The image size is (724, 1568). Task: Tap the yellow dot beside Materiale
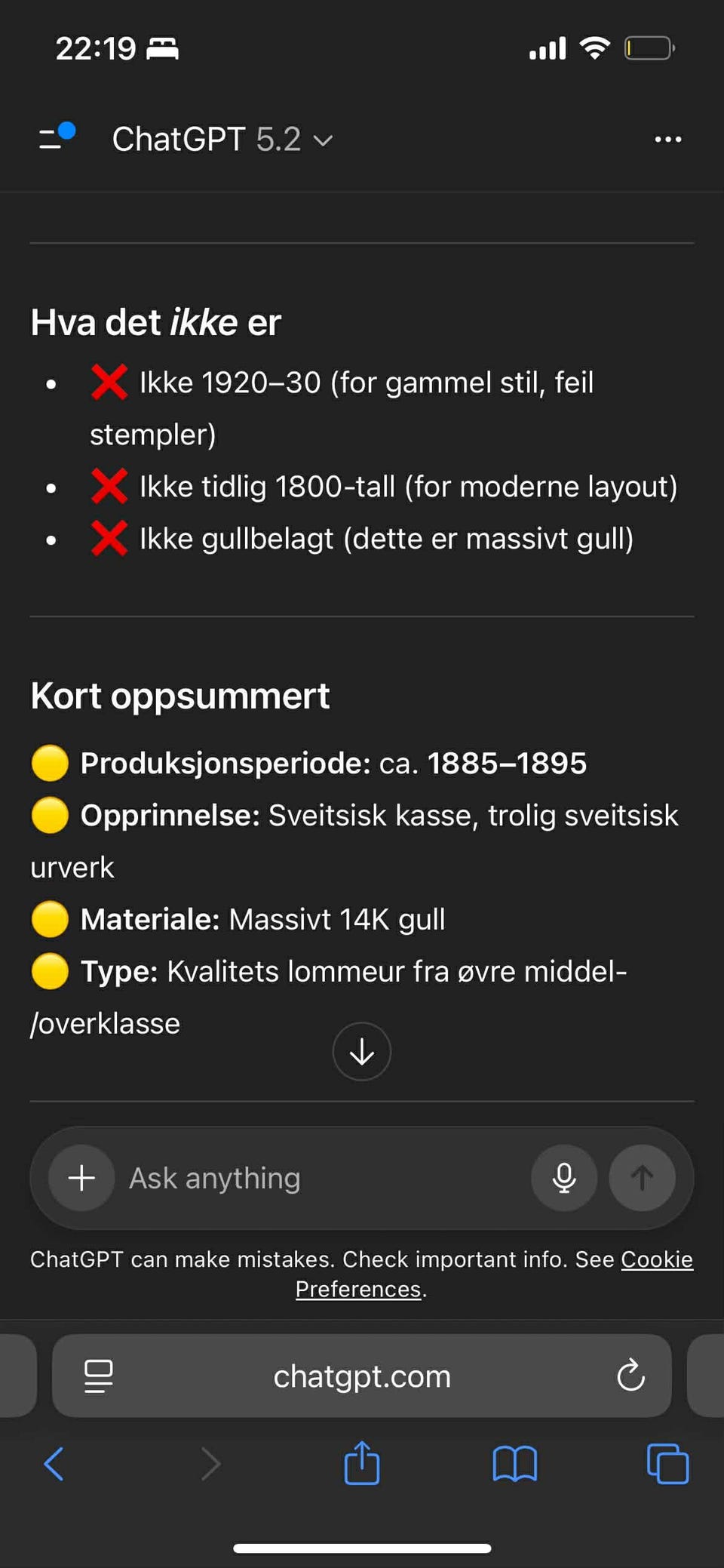pos(49,919)
